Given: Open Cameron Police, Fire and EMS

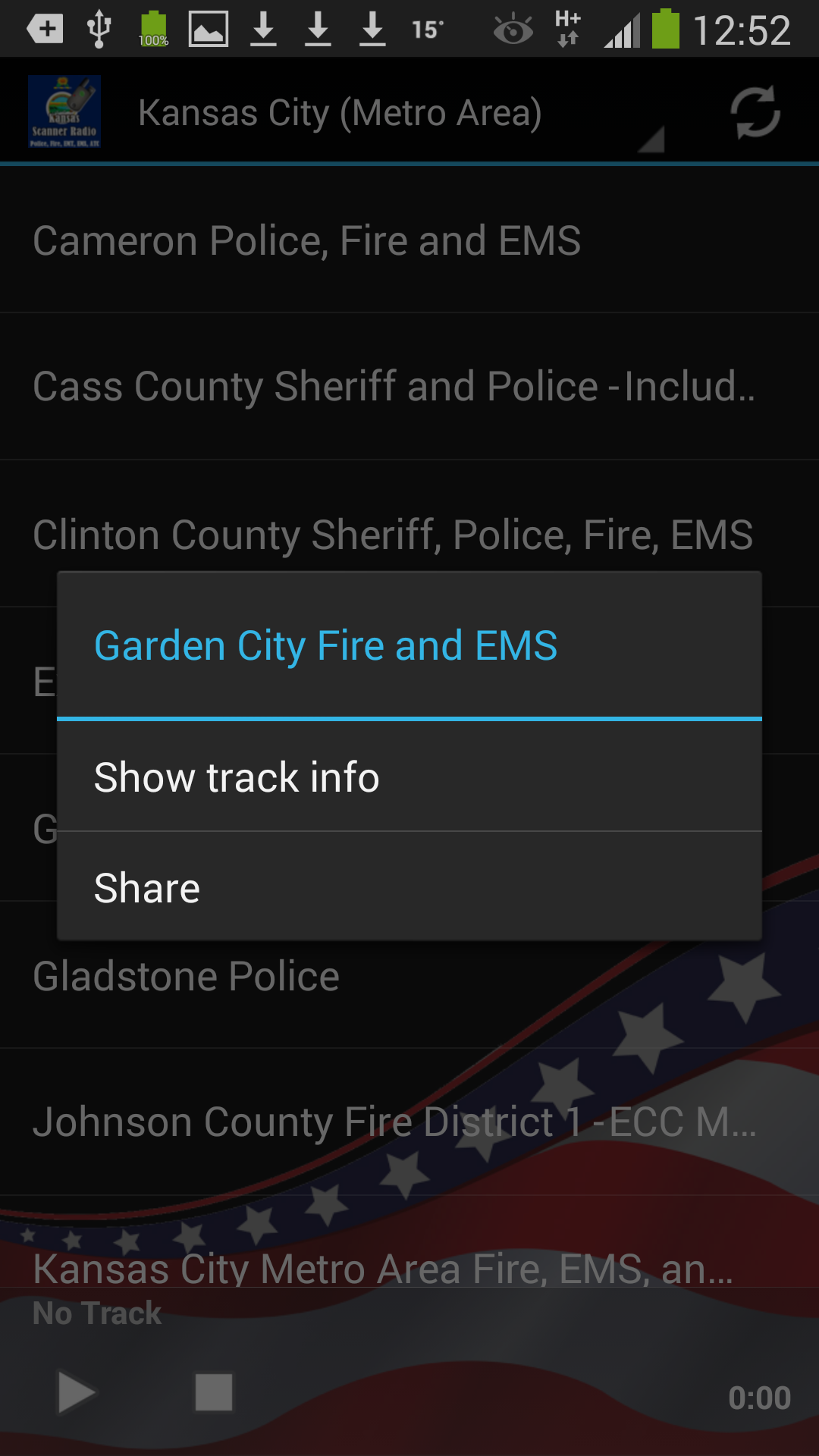Looking at the screenshot, I should tap(409, 240).
